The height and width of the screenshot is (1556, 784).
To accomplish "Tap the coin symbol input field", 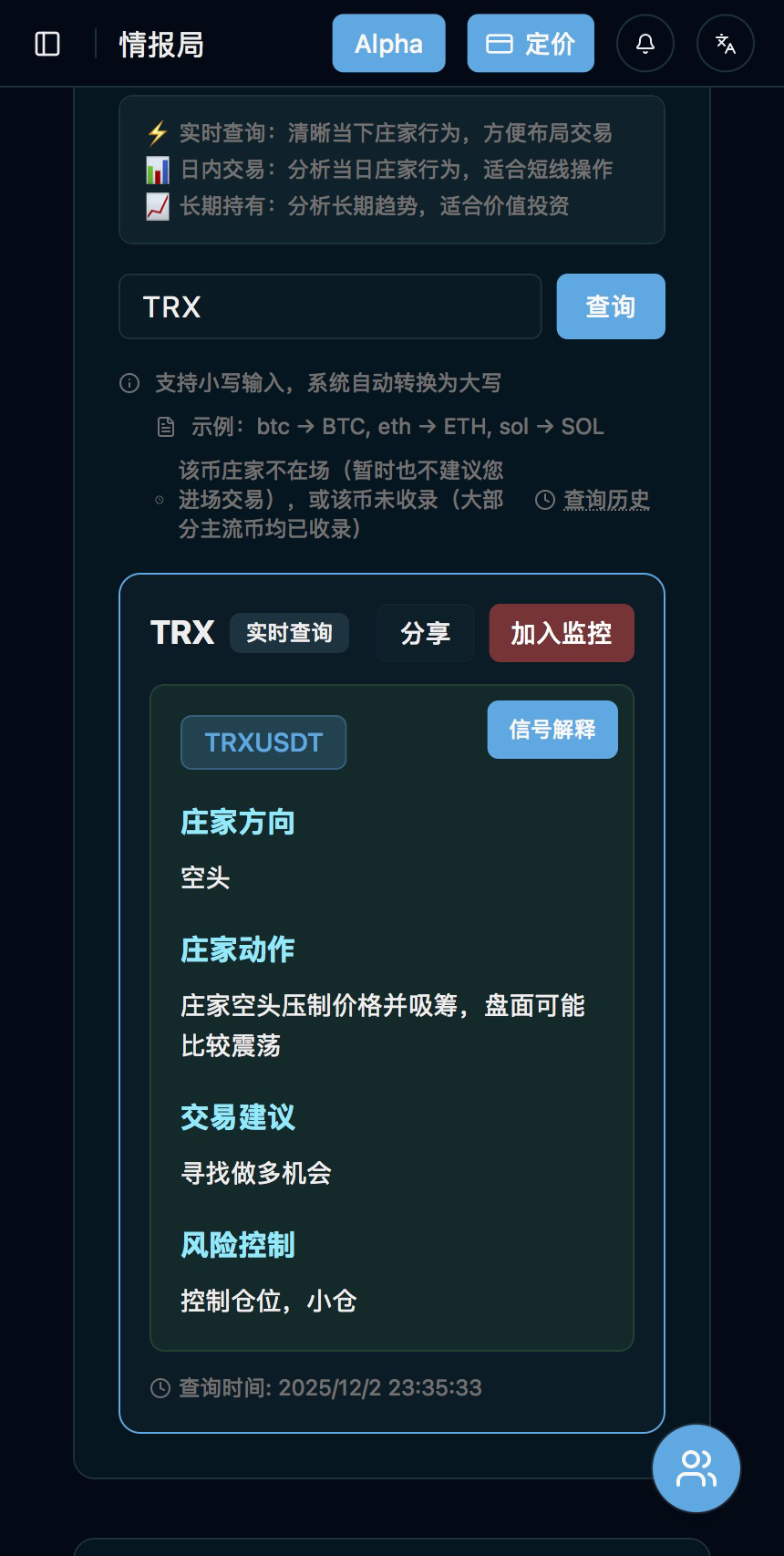I will pyautogui.click(x=330, y=306).
